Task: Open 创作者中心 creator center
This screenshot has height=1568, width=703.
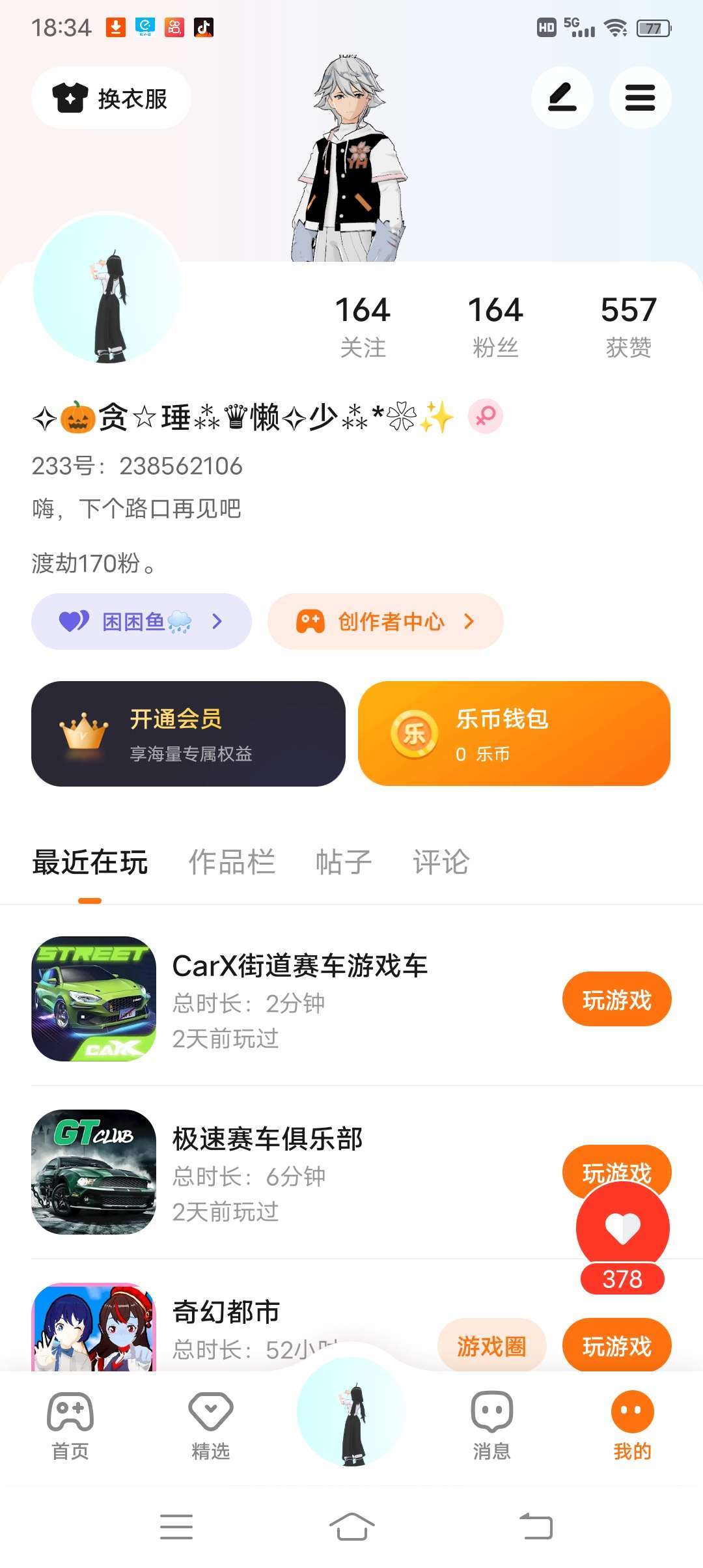Action: (x=385, y=621)
